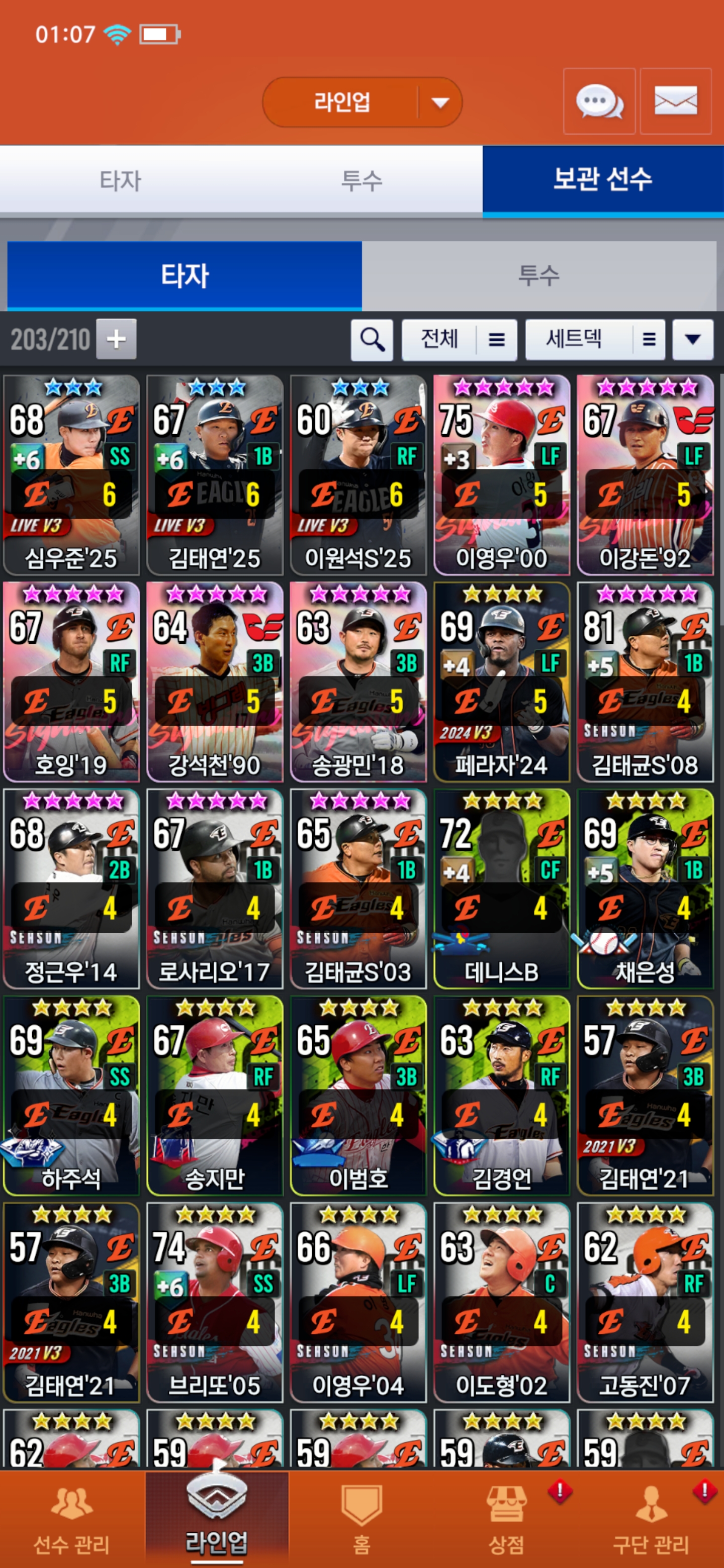
Task: Go to the 홈 tab
Action: (x=361, y=1518)
